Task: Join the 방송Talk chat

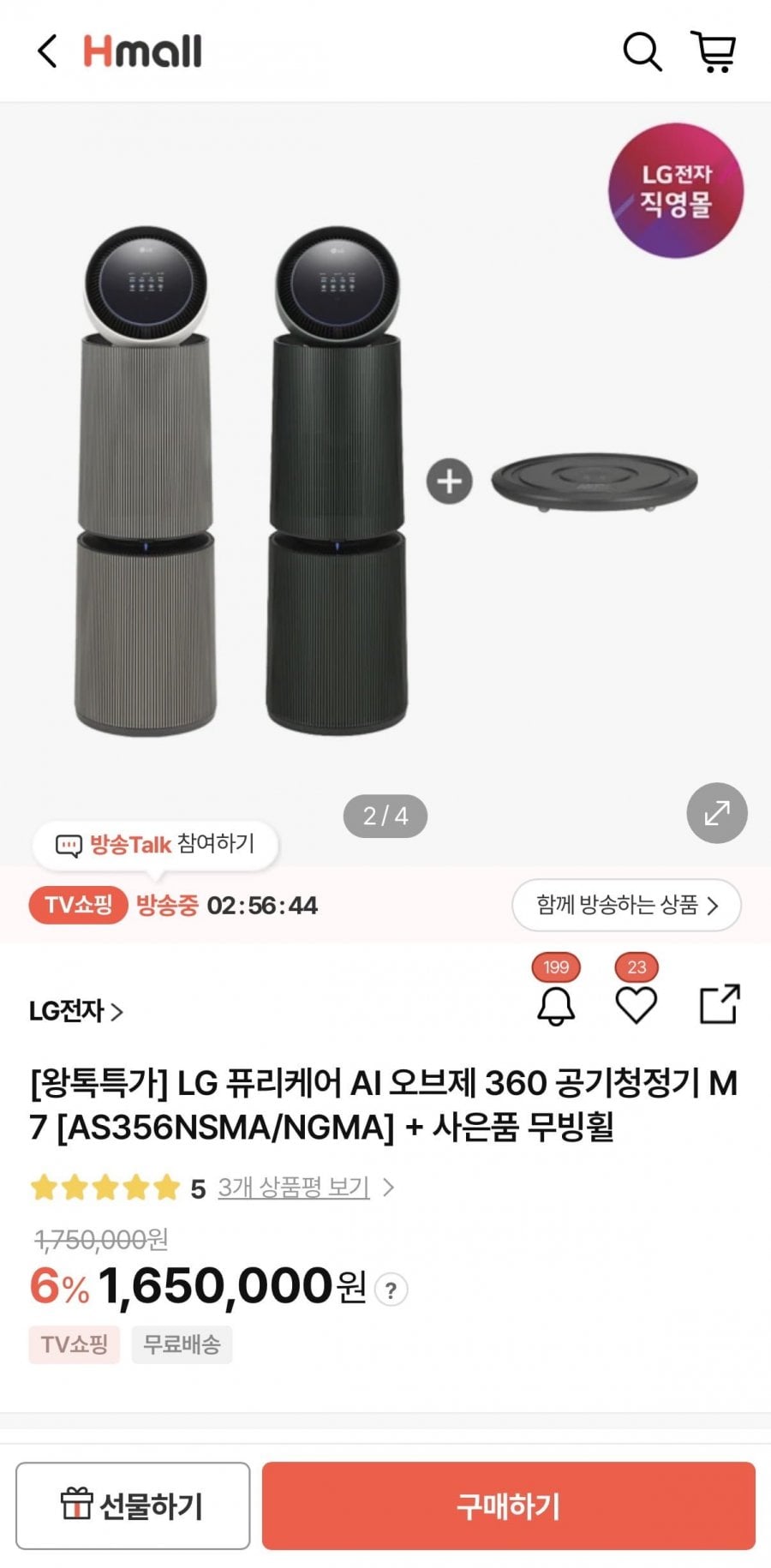Action: coord(156,845)
